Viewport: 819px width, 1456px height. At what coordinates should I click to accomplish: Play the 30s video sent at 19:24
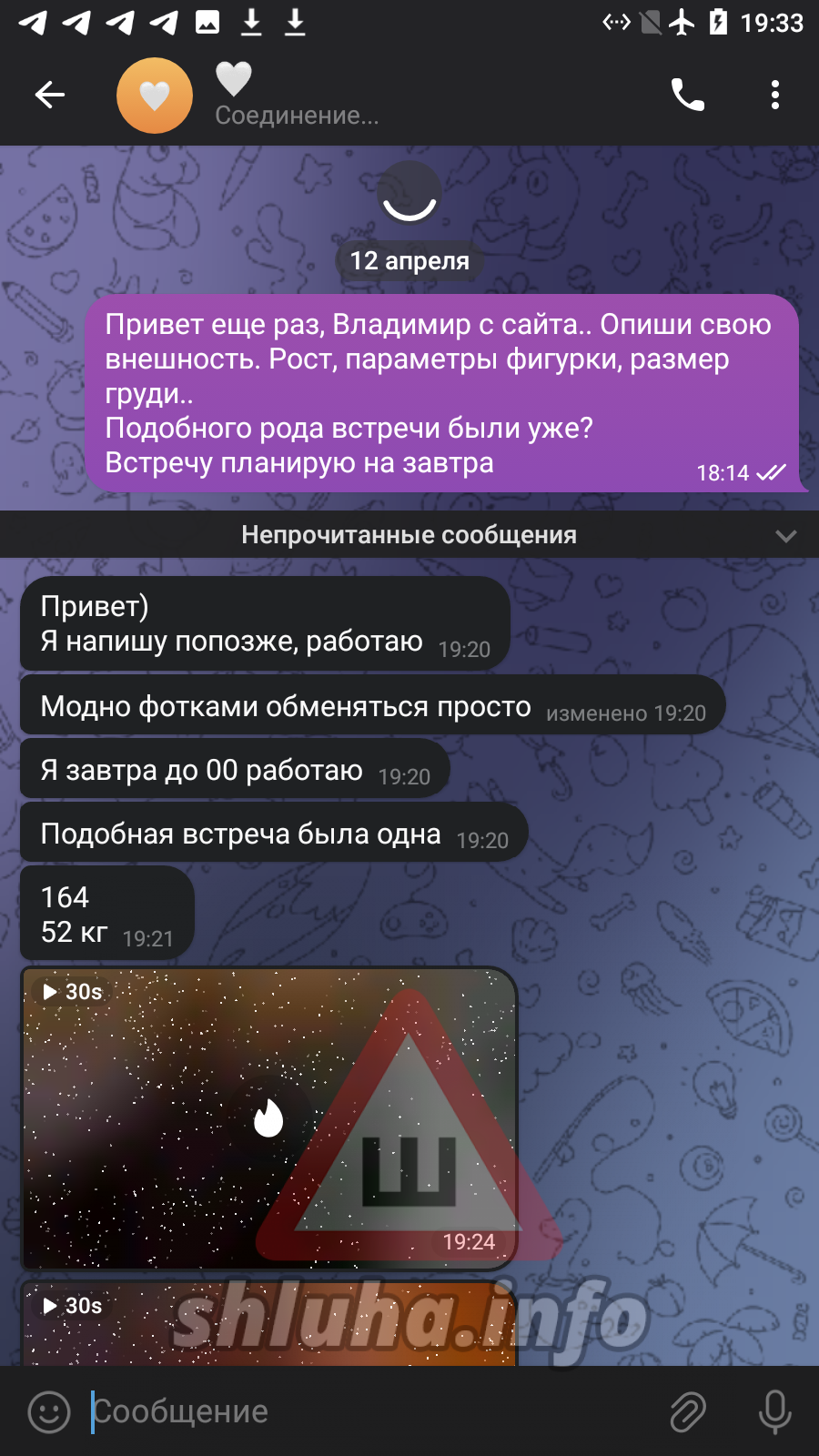pos(268,1118)
